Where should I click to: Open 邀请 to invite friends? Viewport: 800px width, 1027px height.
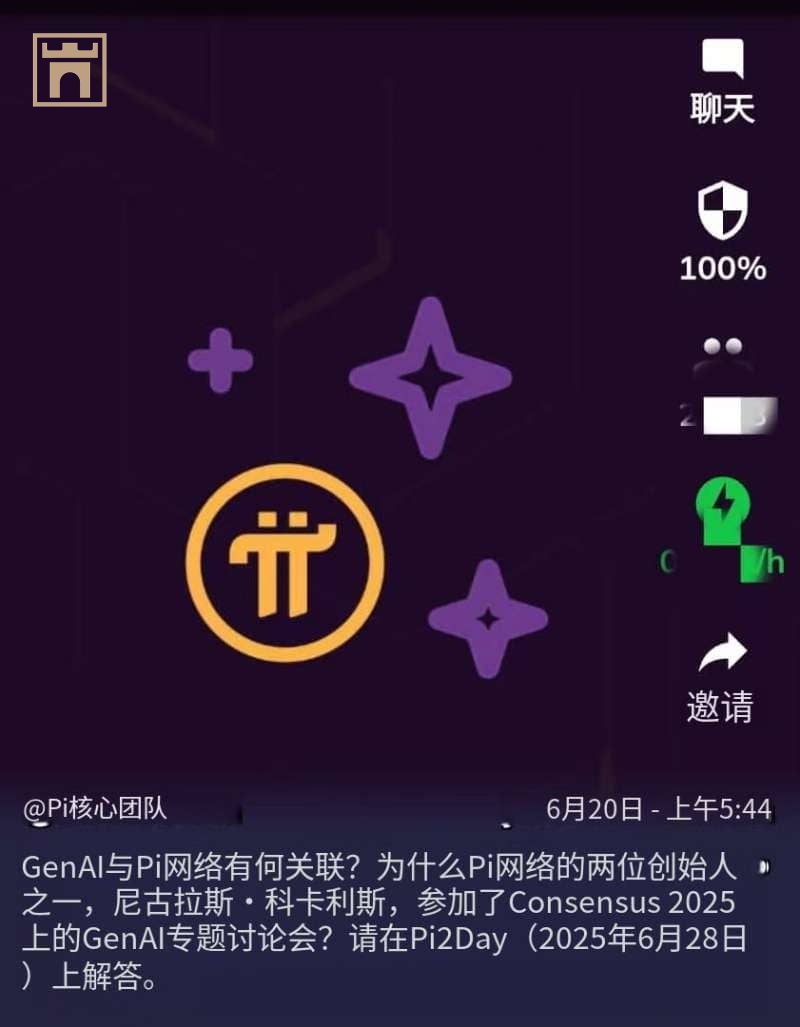click(722, 655)
